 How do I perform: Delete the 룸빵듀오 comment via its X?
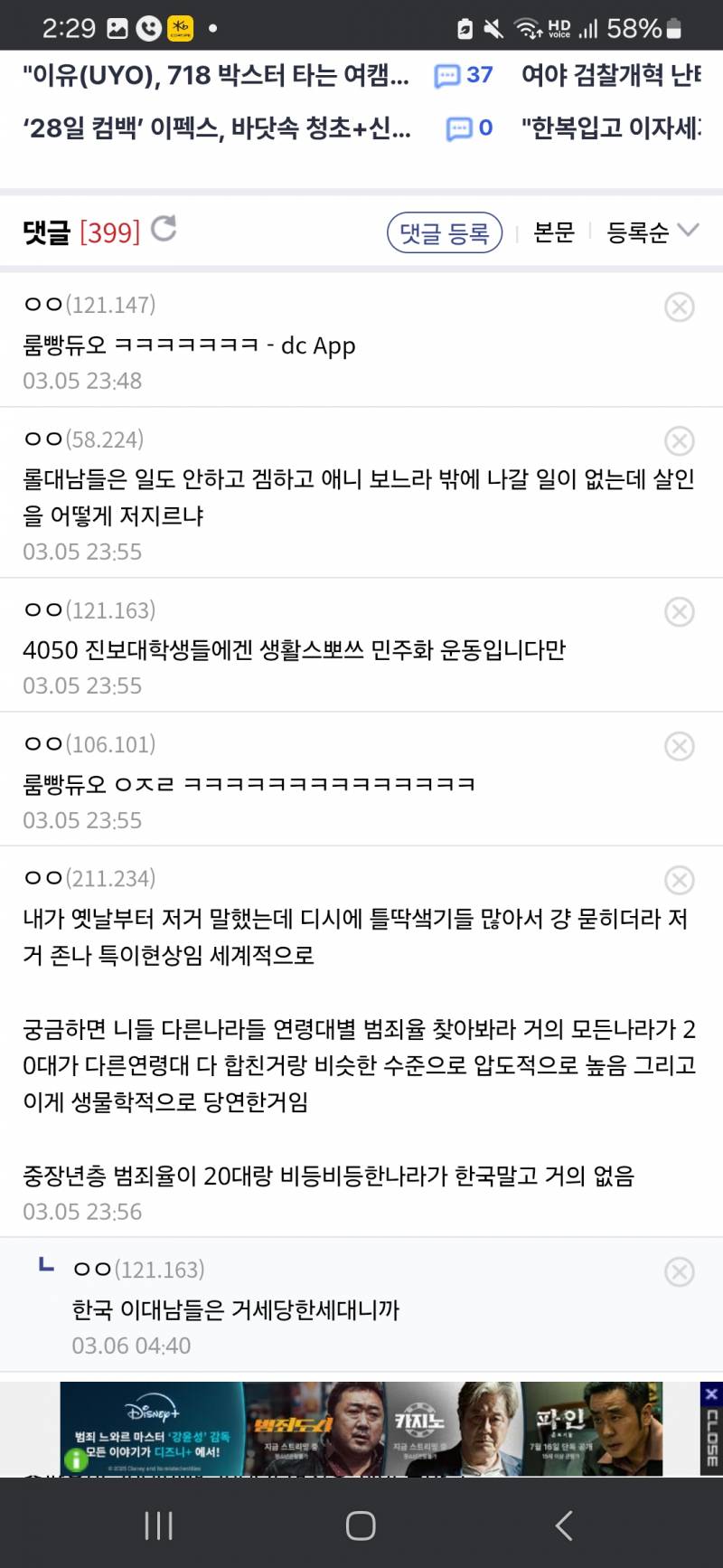pyautogui.click(x=680, y=307)
